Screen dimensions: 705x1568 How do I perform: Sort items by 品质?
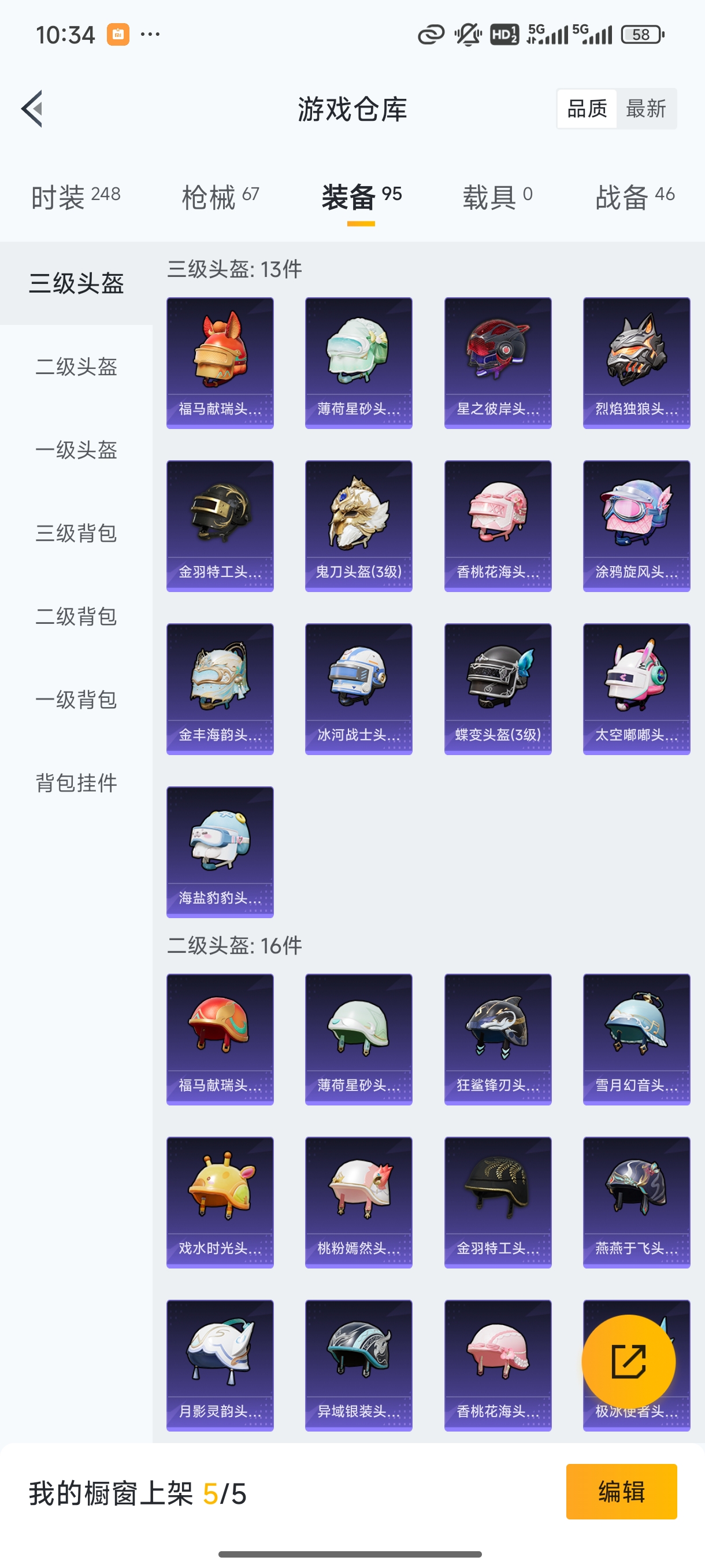[587, 109]
